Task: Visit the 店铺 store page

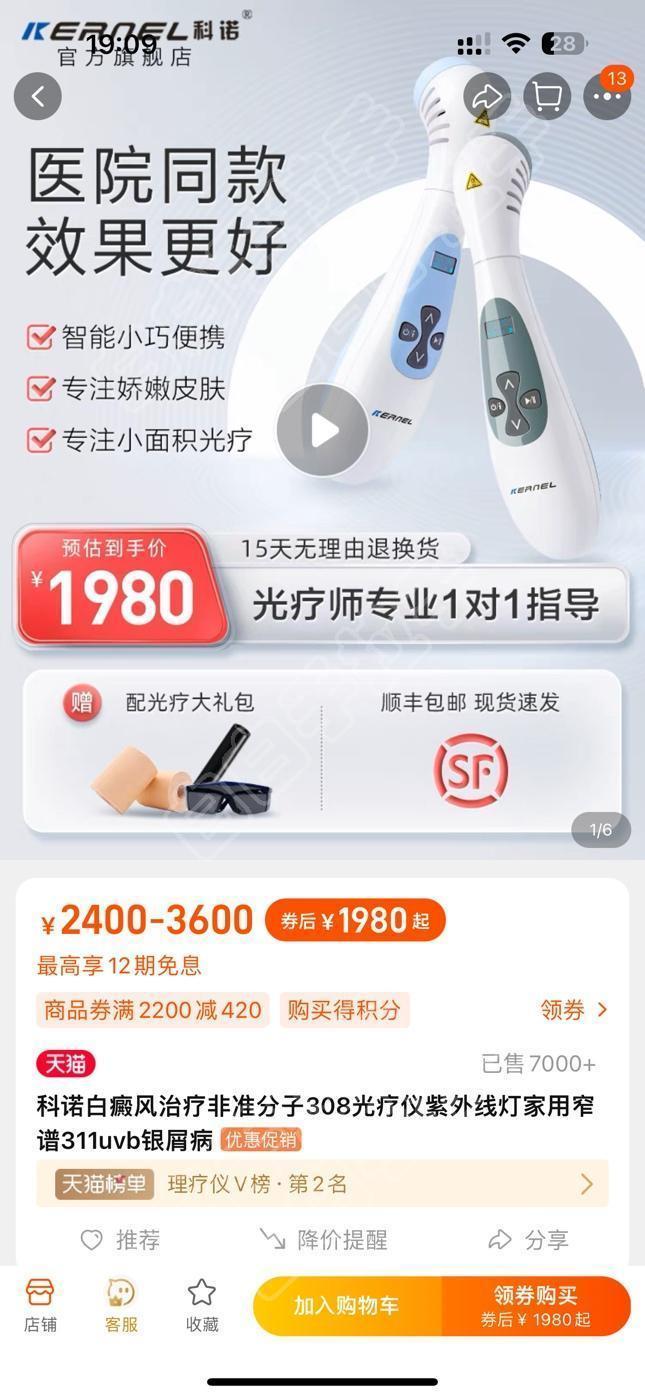Action: point(40,1305)
